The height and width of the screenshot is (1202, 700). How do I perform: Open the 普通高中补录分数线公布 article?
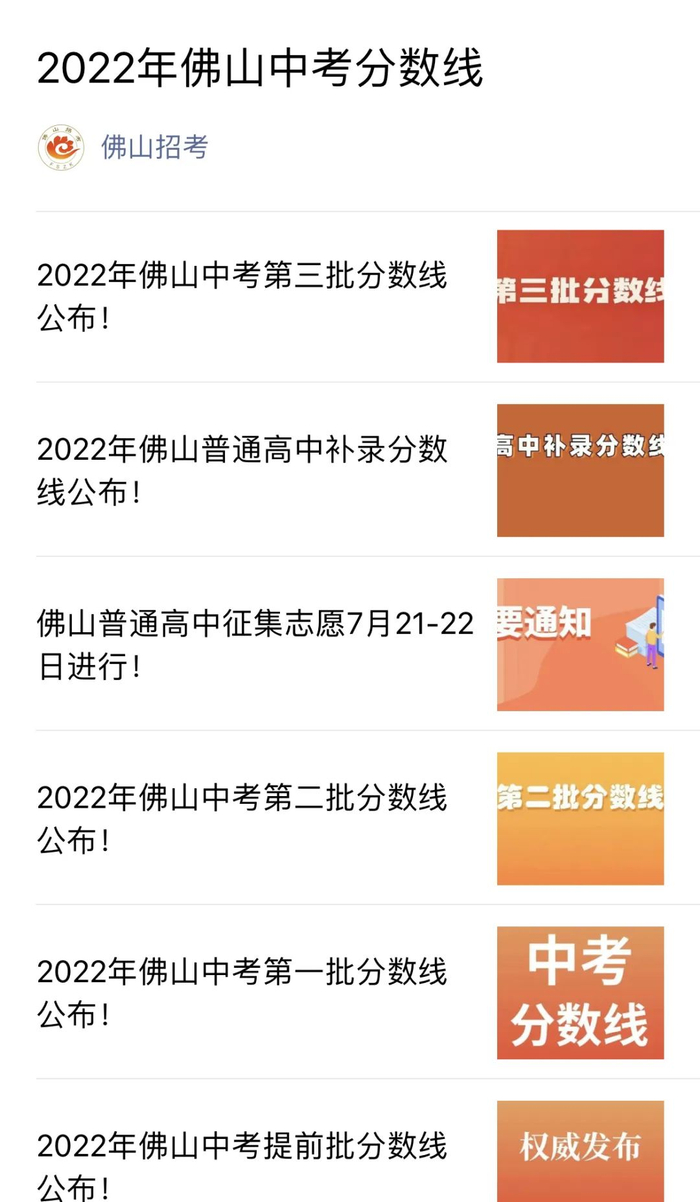click(x=242, y=470)
